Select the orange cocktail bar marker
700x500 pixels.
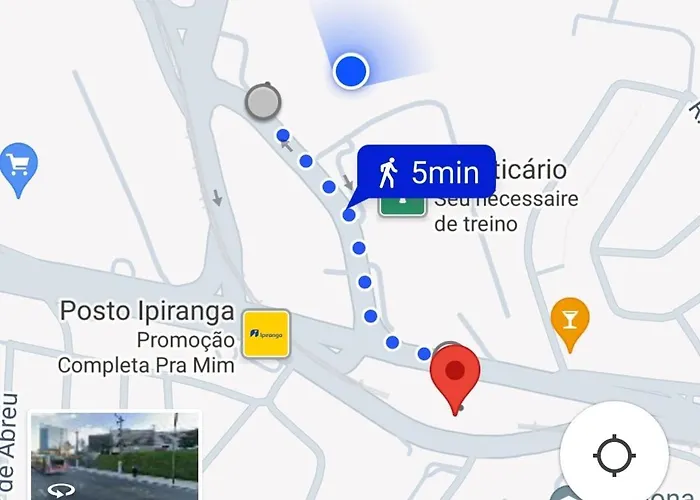(x=570, y=321)
